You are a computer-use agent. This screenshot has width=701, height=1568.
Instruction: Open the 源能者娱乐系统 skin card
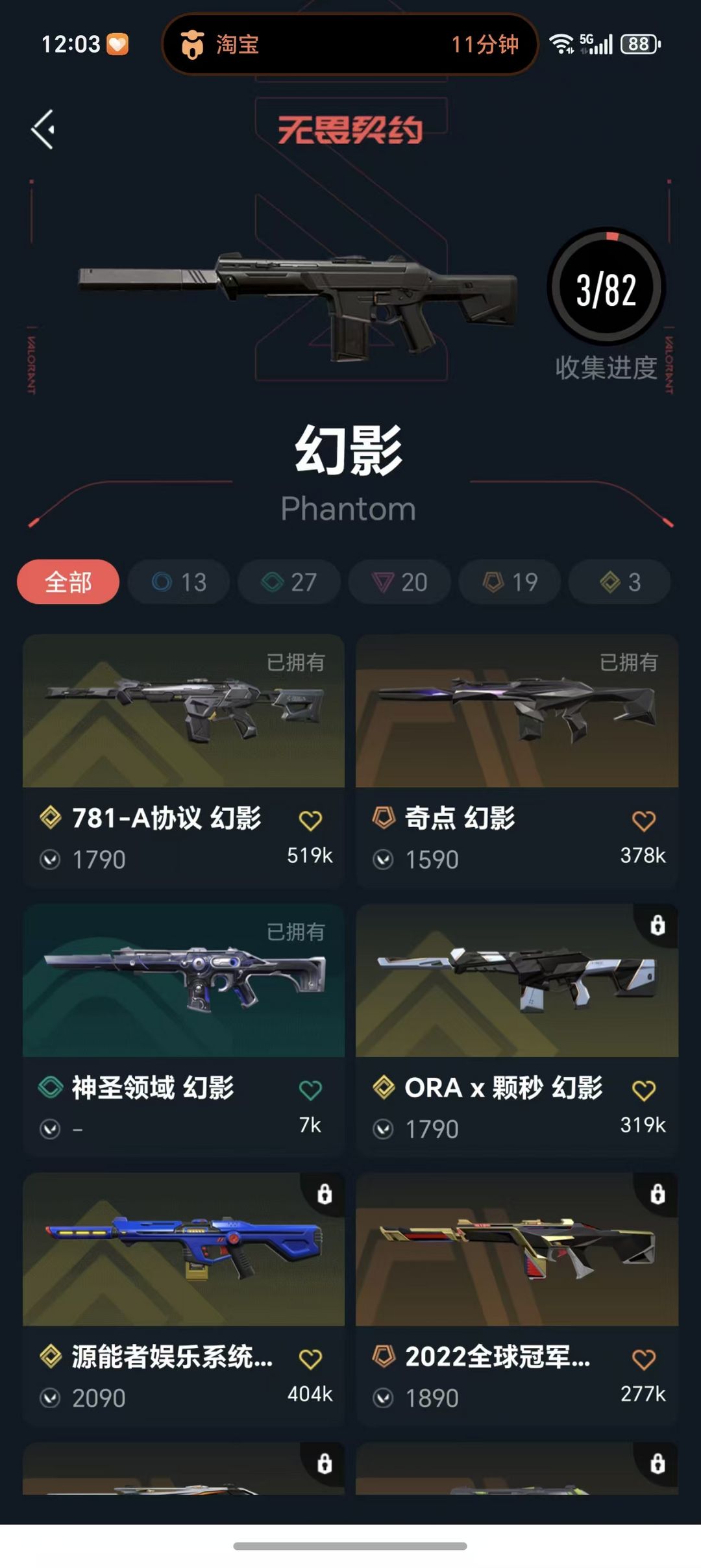(x=184, y=1299)
